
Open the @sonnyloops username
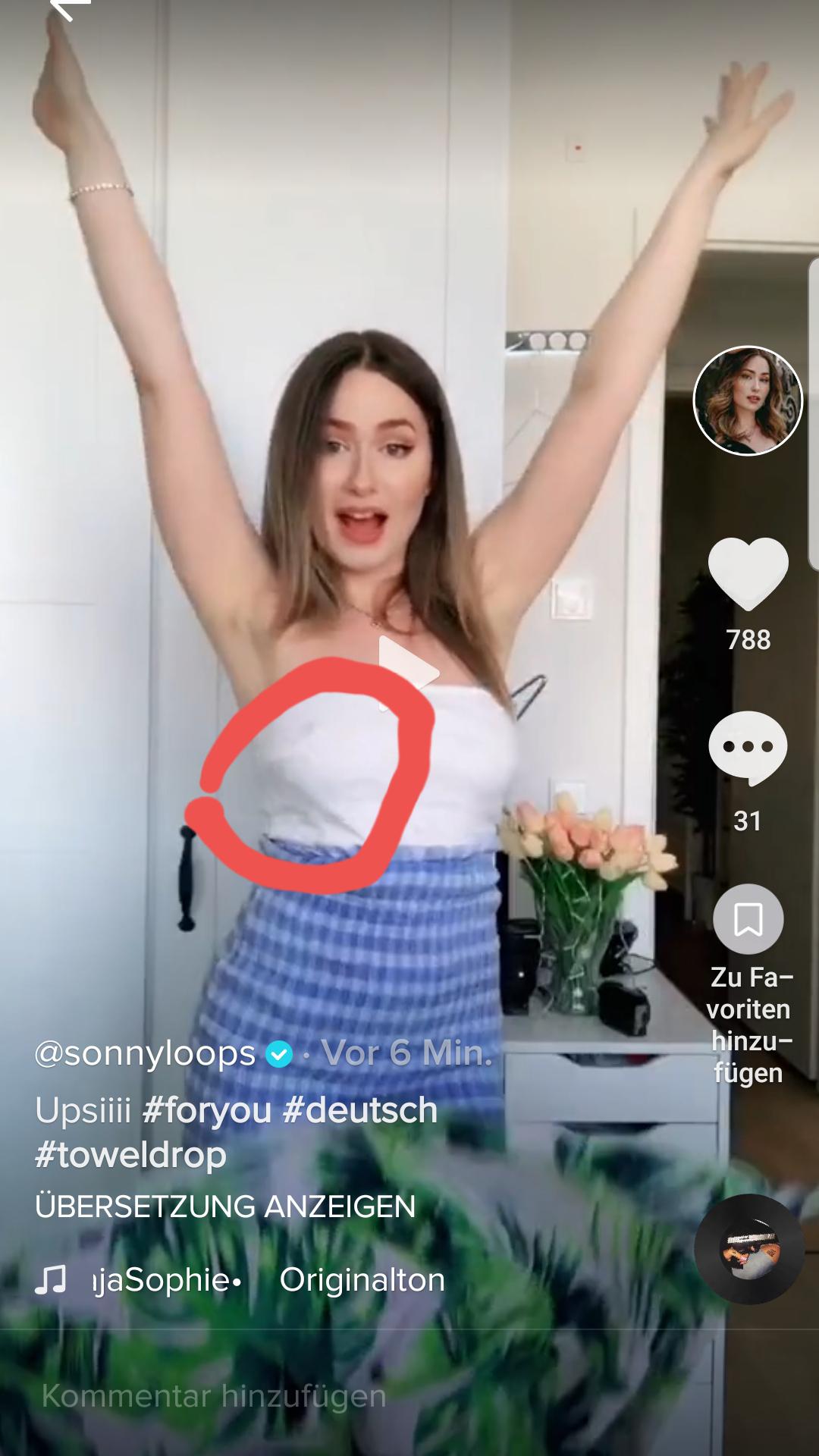point(146,1053)
